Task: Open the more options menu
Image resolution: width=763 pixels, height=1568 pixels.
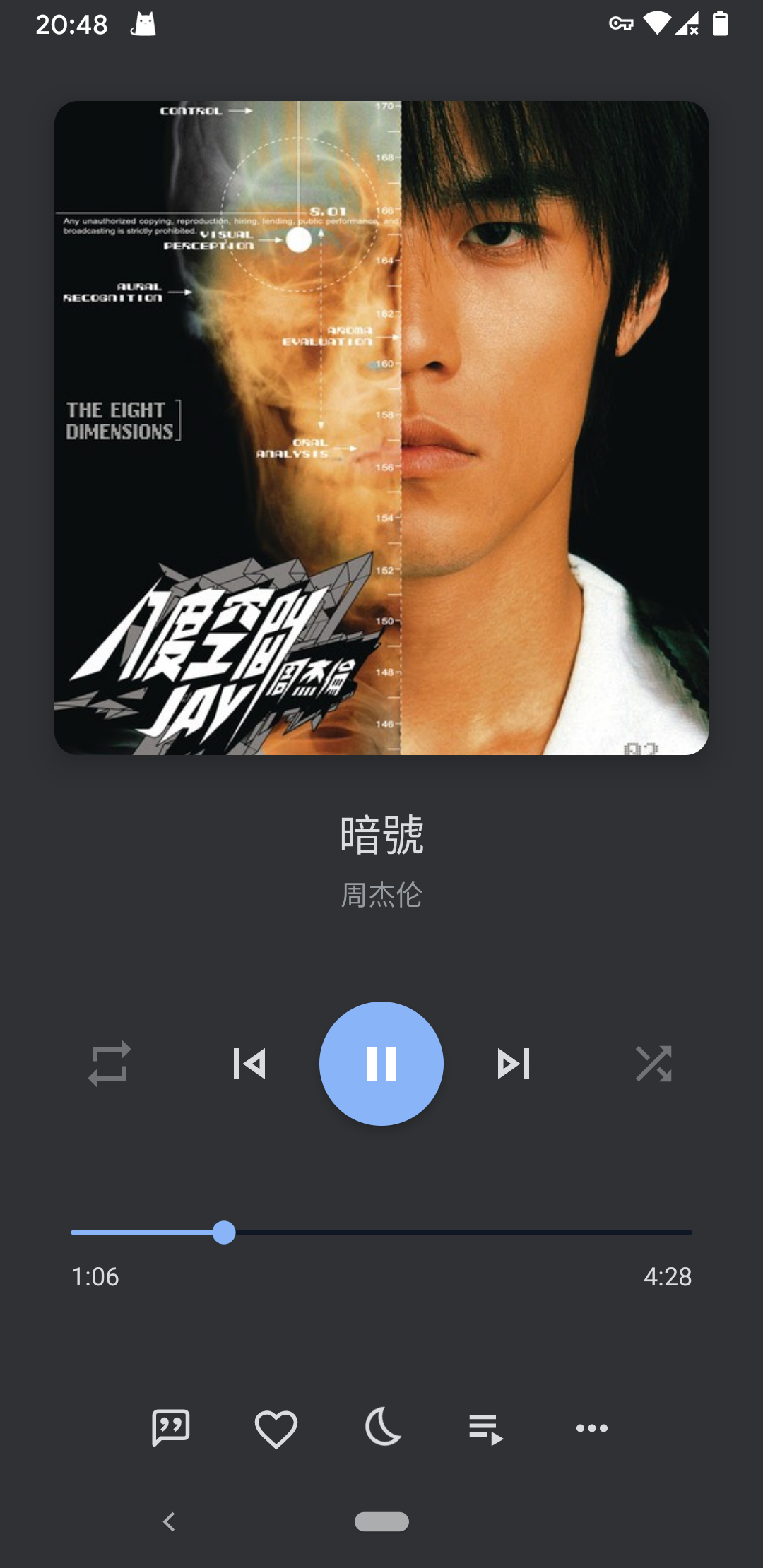Action: 591,1428
